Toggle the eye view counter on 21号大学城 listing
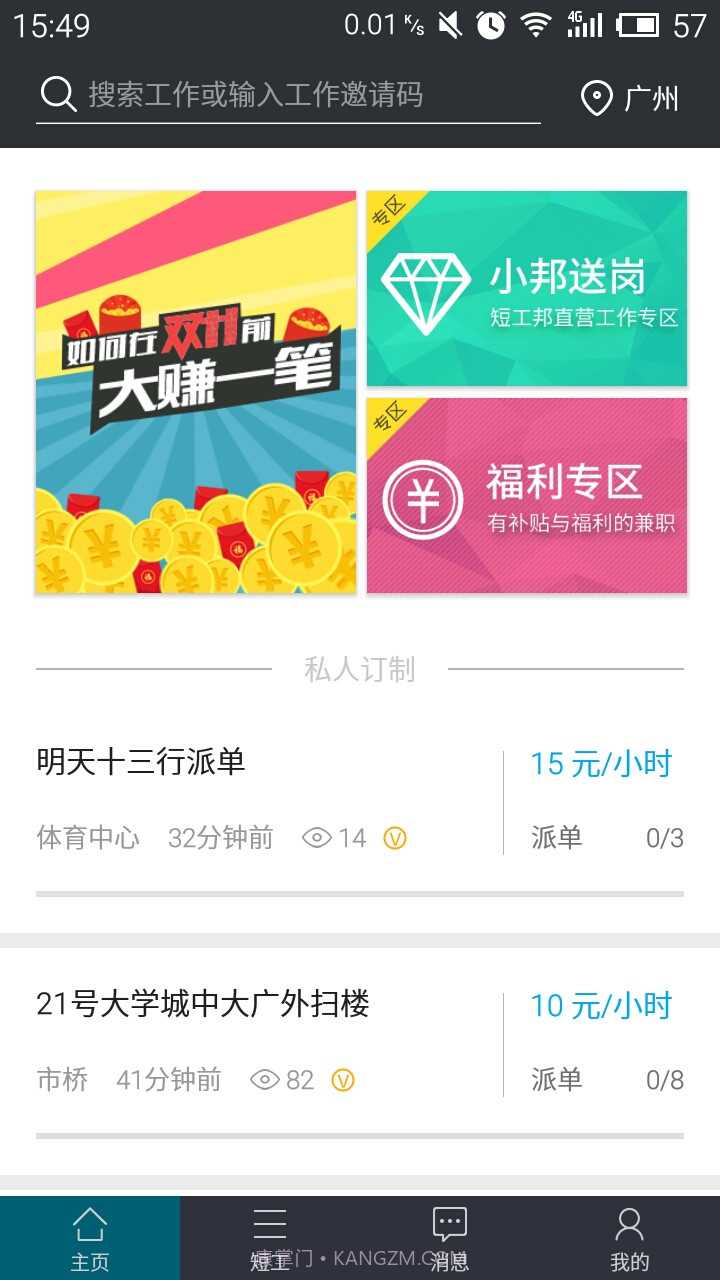The image size is (720, 1280). click(x=265, y=1079)
